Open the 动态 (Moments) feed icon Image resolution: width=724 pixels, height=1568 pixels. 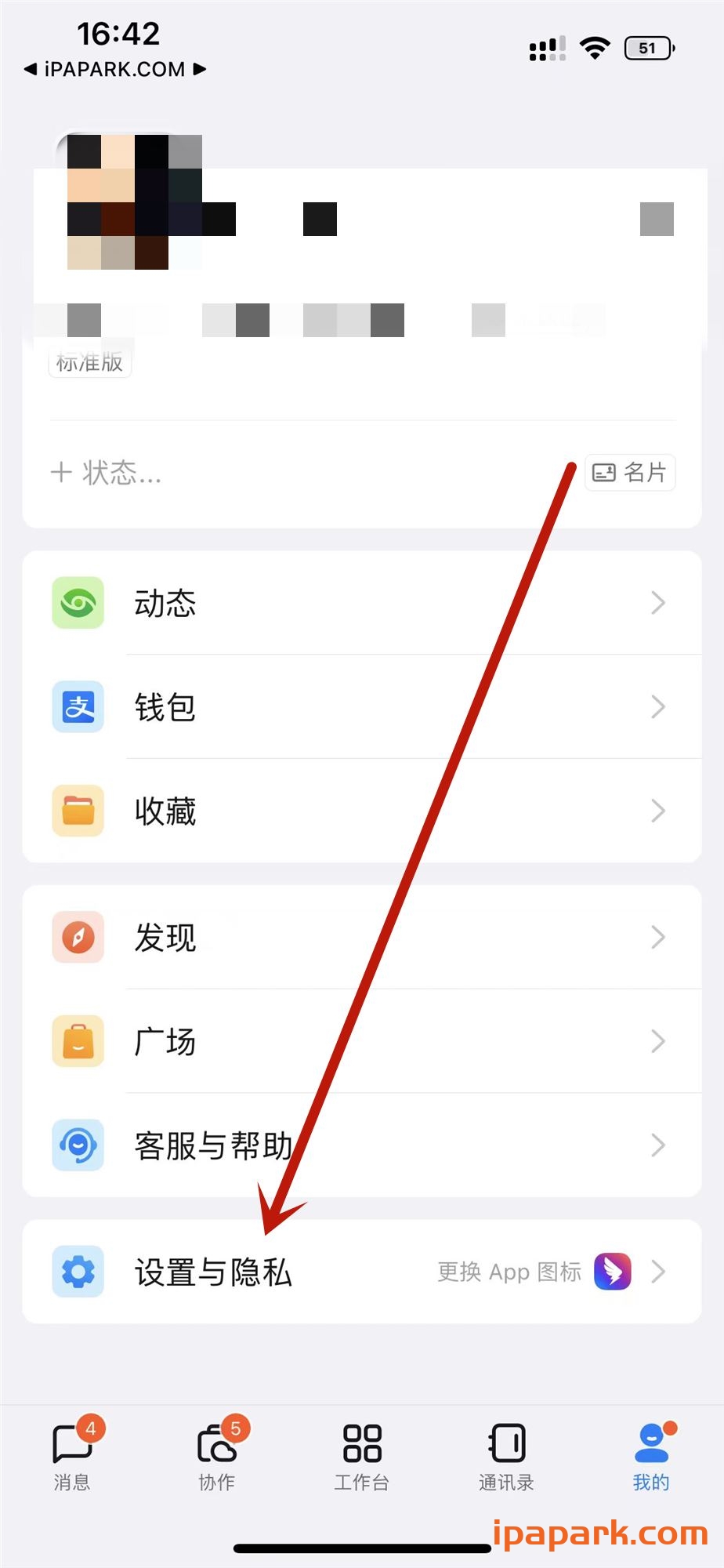coord(77,602)
